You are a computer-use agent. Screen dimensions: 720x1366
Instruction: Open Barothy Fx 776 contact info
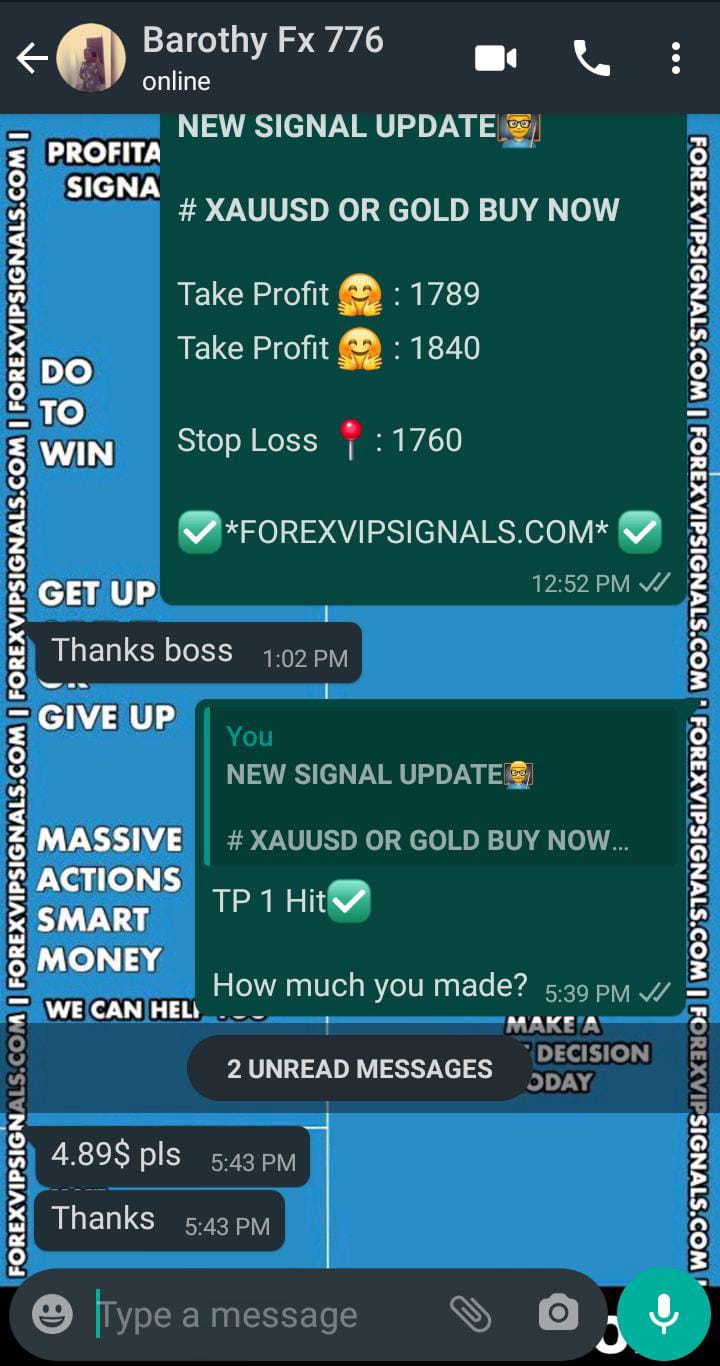[262, 57]
